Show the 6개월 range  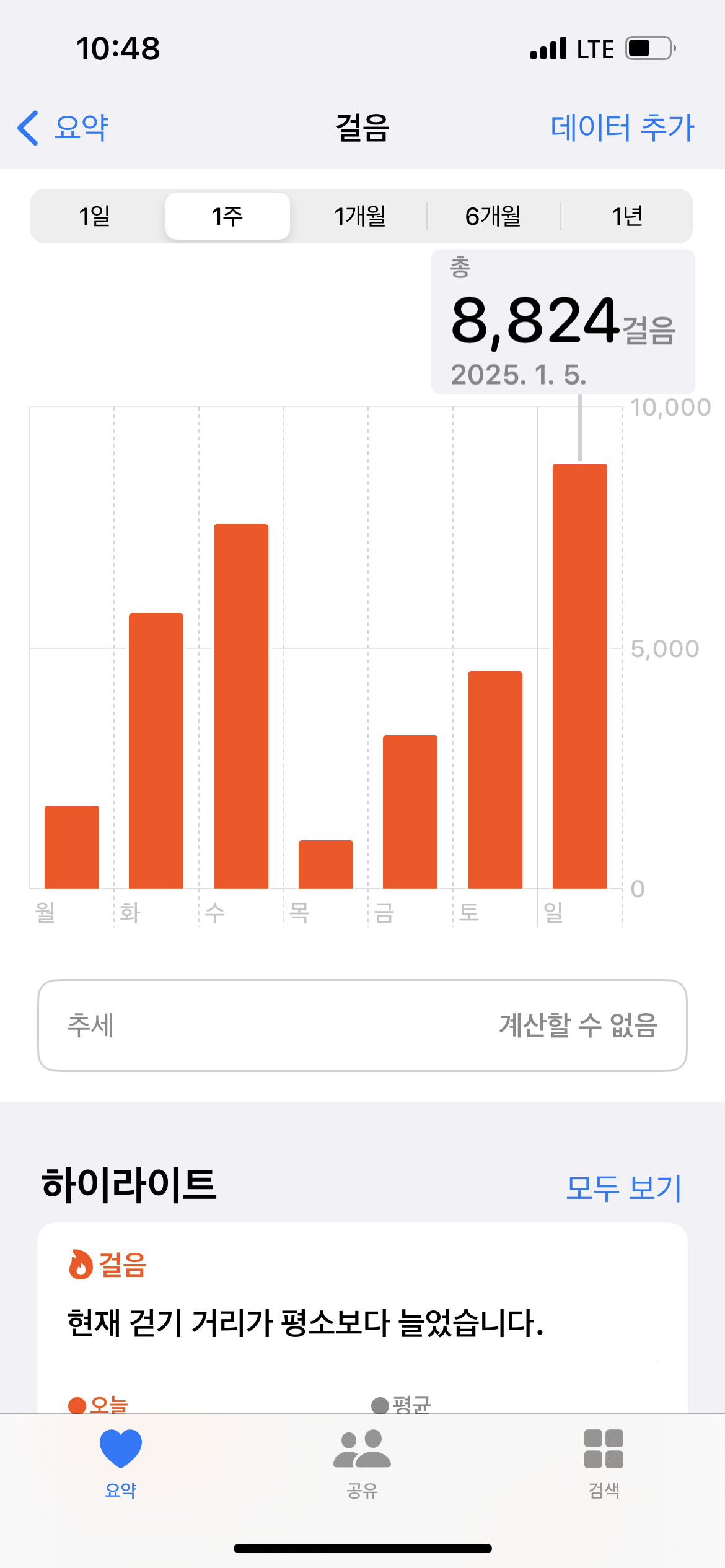click(493, 216)
